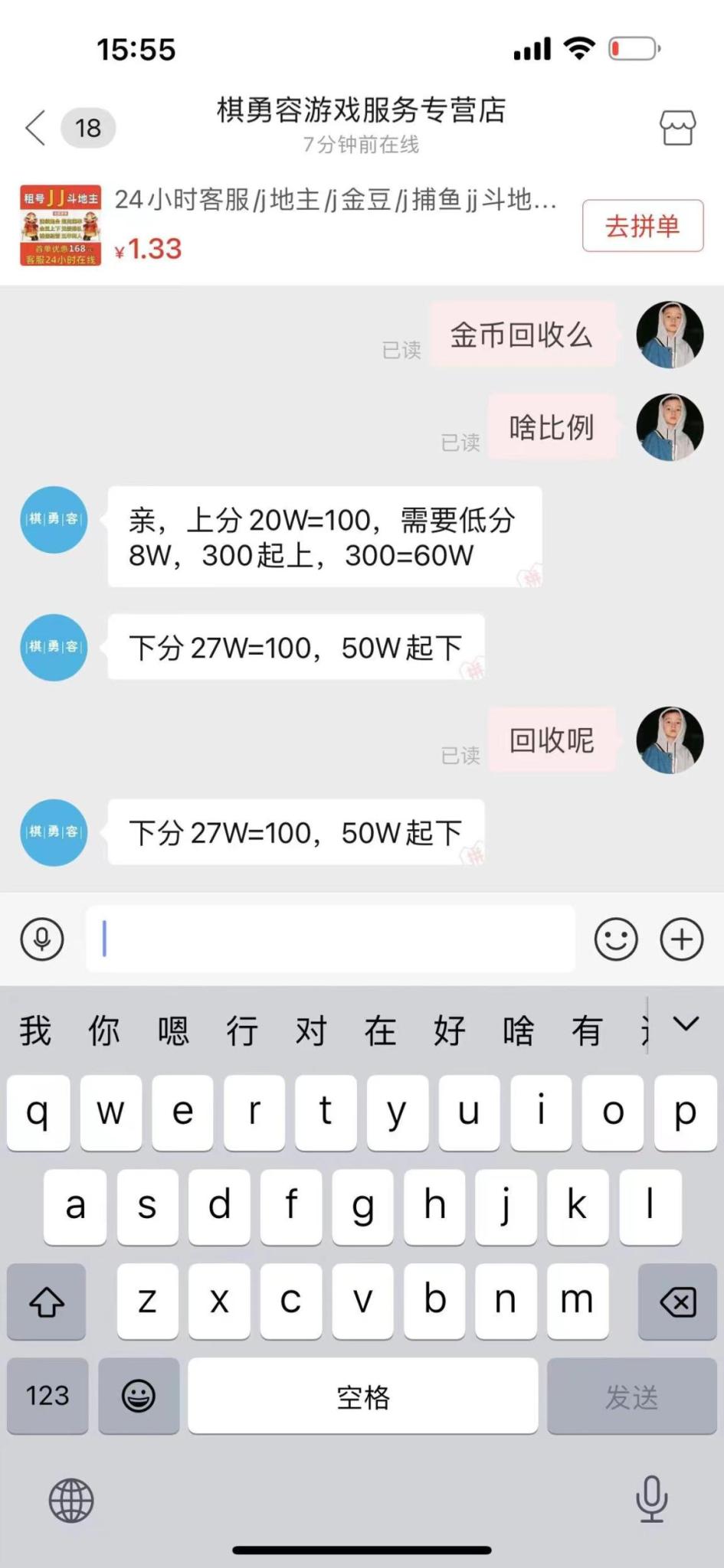Switch keyboard to 123 numbers

48,1396
